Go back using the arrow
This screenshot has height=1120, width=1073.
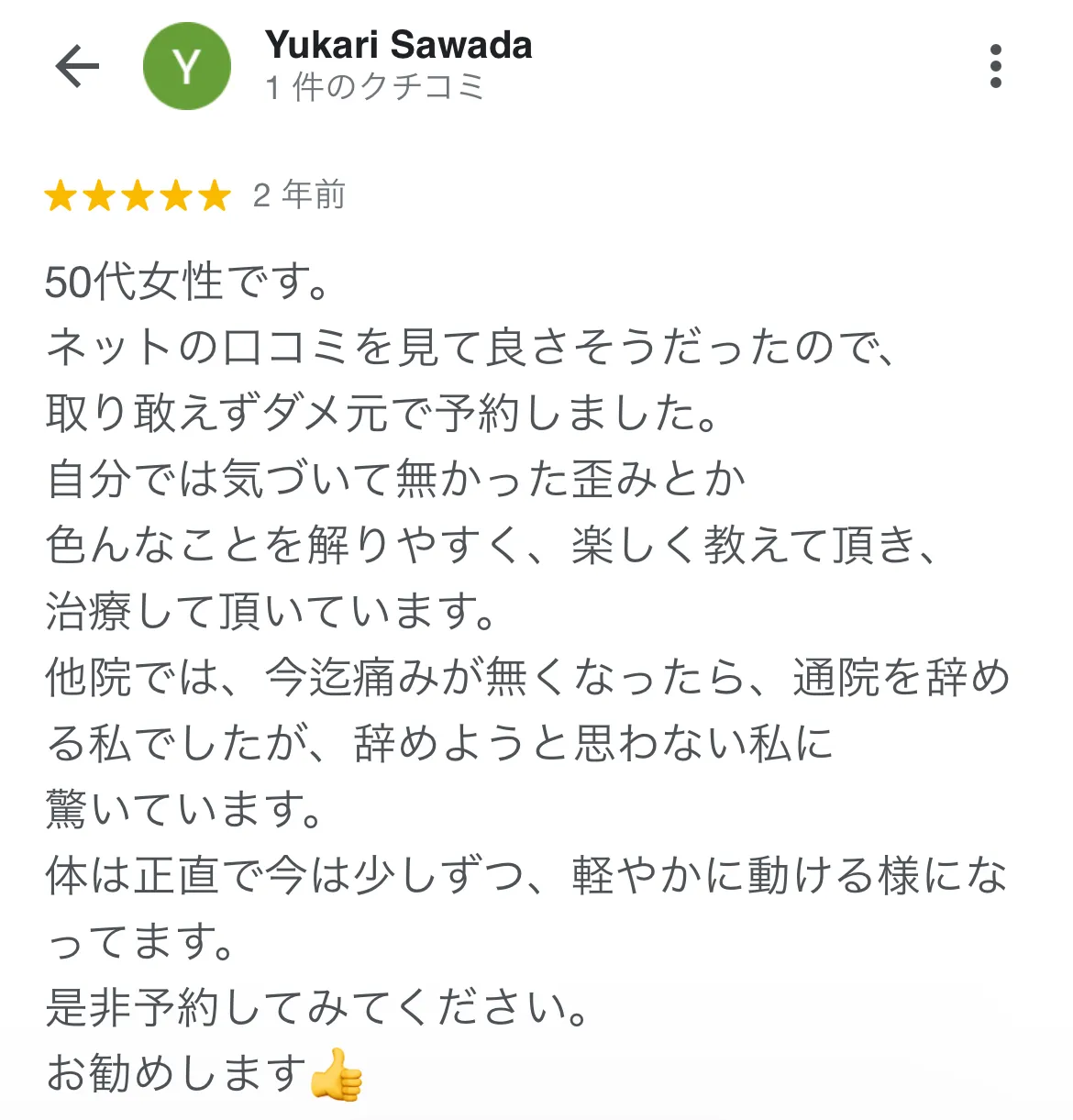[x=77, y=66]
